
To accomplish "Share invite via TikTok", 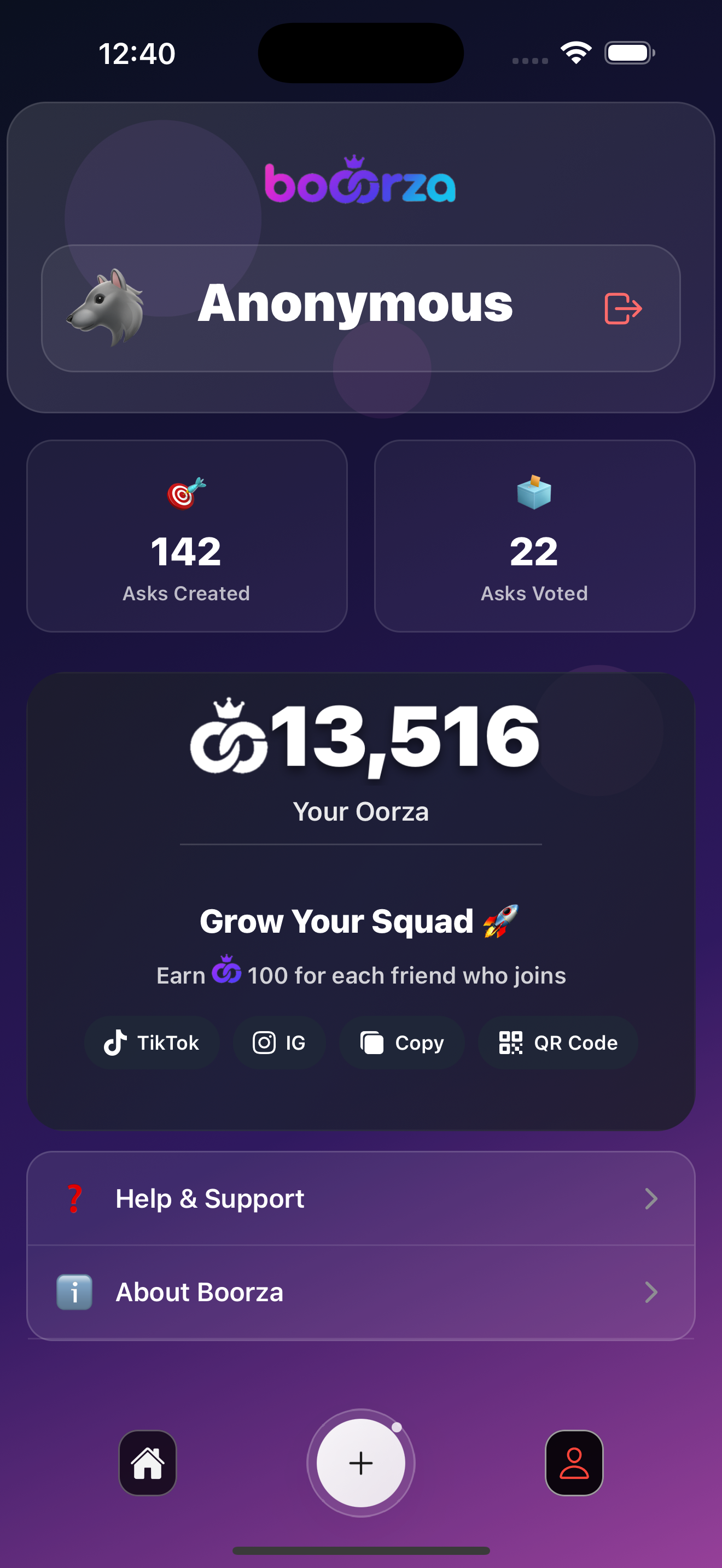I will (152, 1043).
